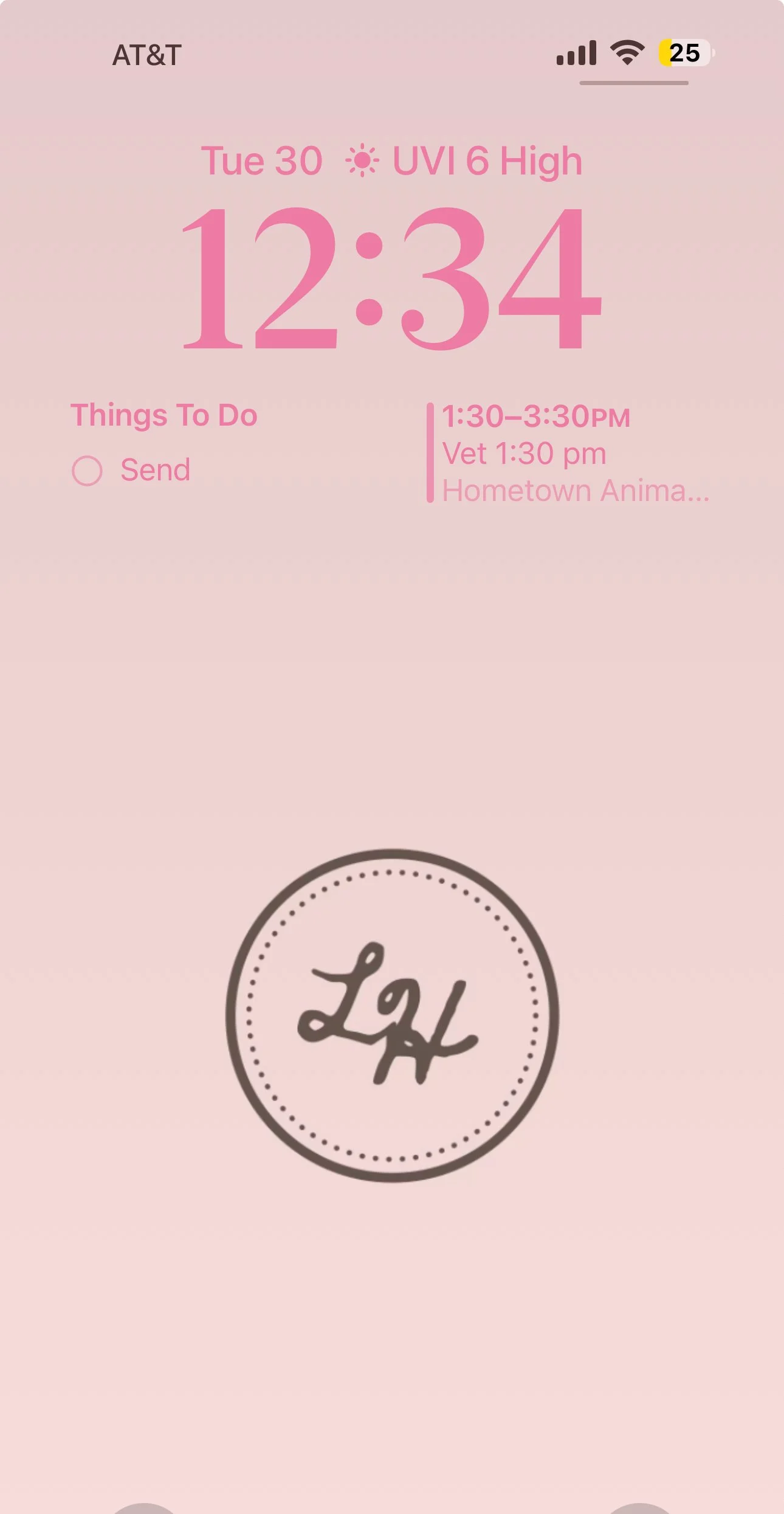The height and width of the screenshot is (1514, 784).
Task: Open the Things To Do reminders widget
Action: pyautogui.click(x=164, y=416)
